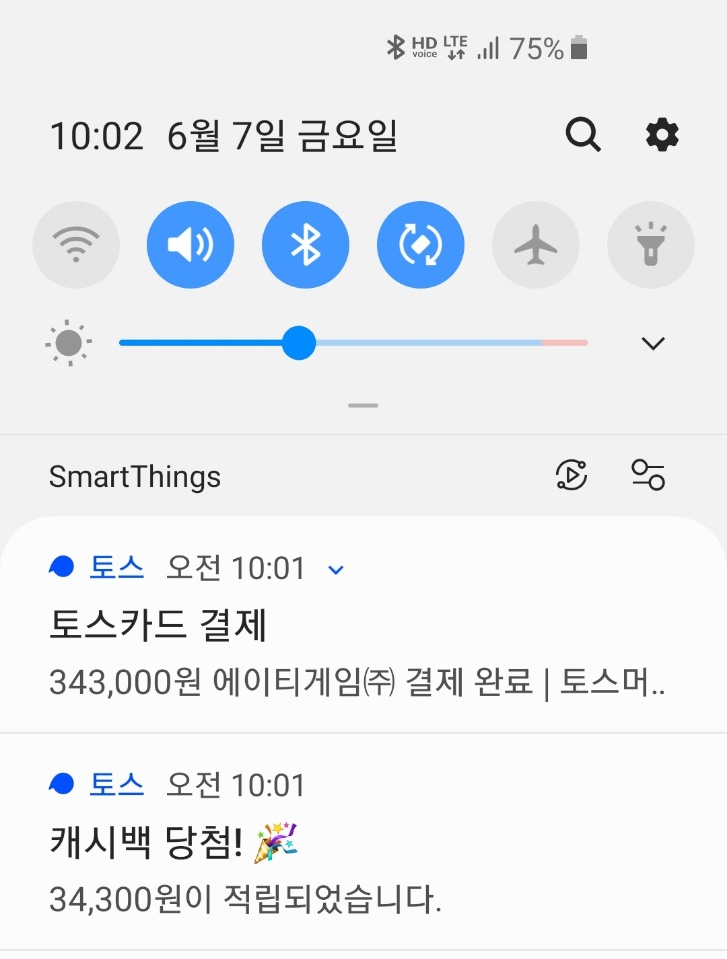Image resolution: width=727 pixels, height=959 pixels.
Task: Expand the brightness options chevron
Action: click(x=653, y=343)
